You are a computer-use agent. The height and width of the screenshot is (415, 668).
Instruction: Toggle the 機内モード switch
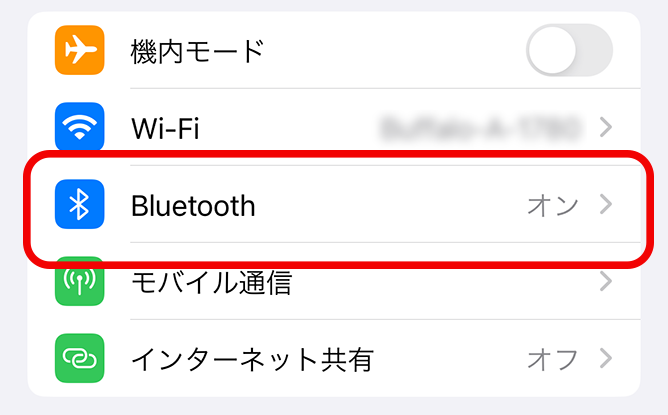click(x=568, y=50)
